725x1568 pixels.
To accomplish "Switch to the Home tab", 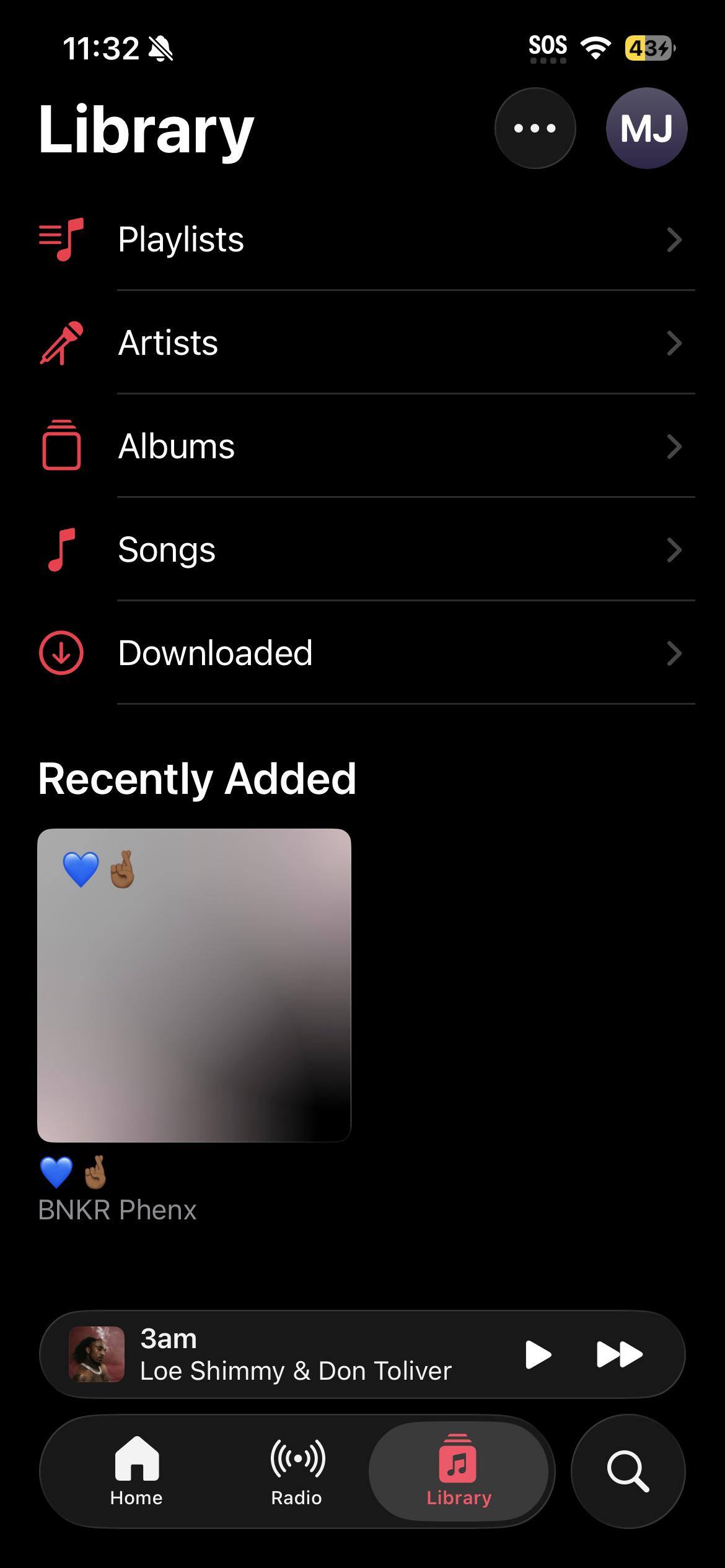I will [136, 1471].
